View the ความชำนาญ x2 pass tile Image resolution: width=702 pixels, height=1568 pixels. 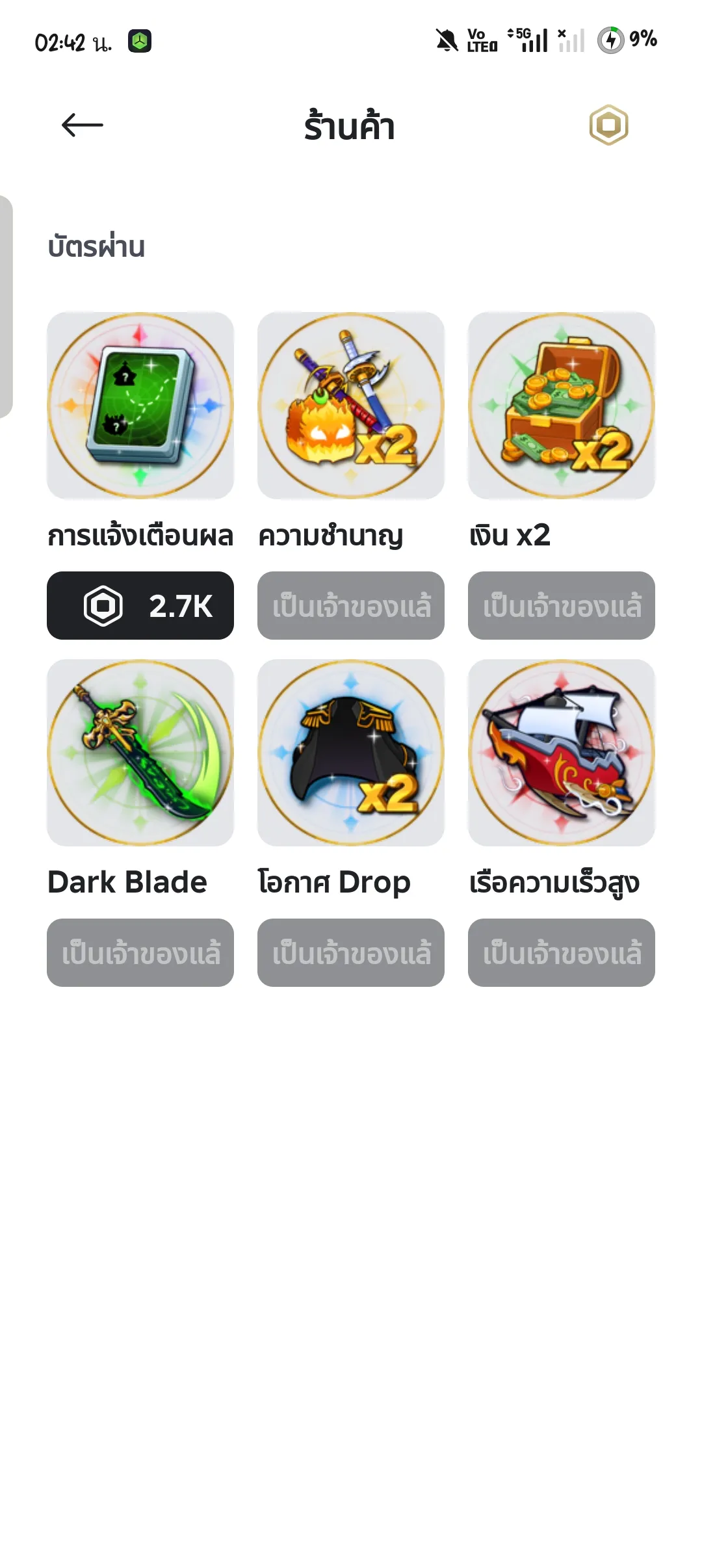click(x=351, y=406)
